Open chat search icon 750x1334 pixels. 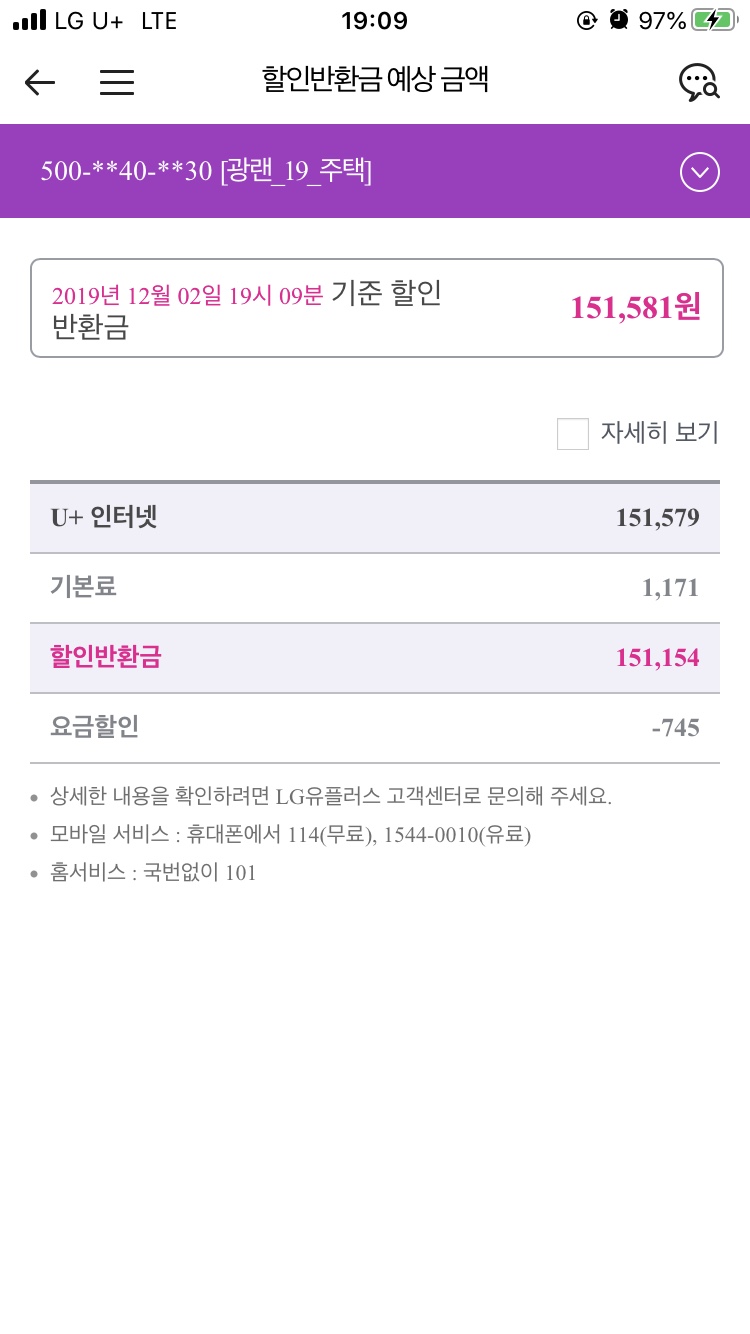[x=698, y=83]
